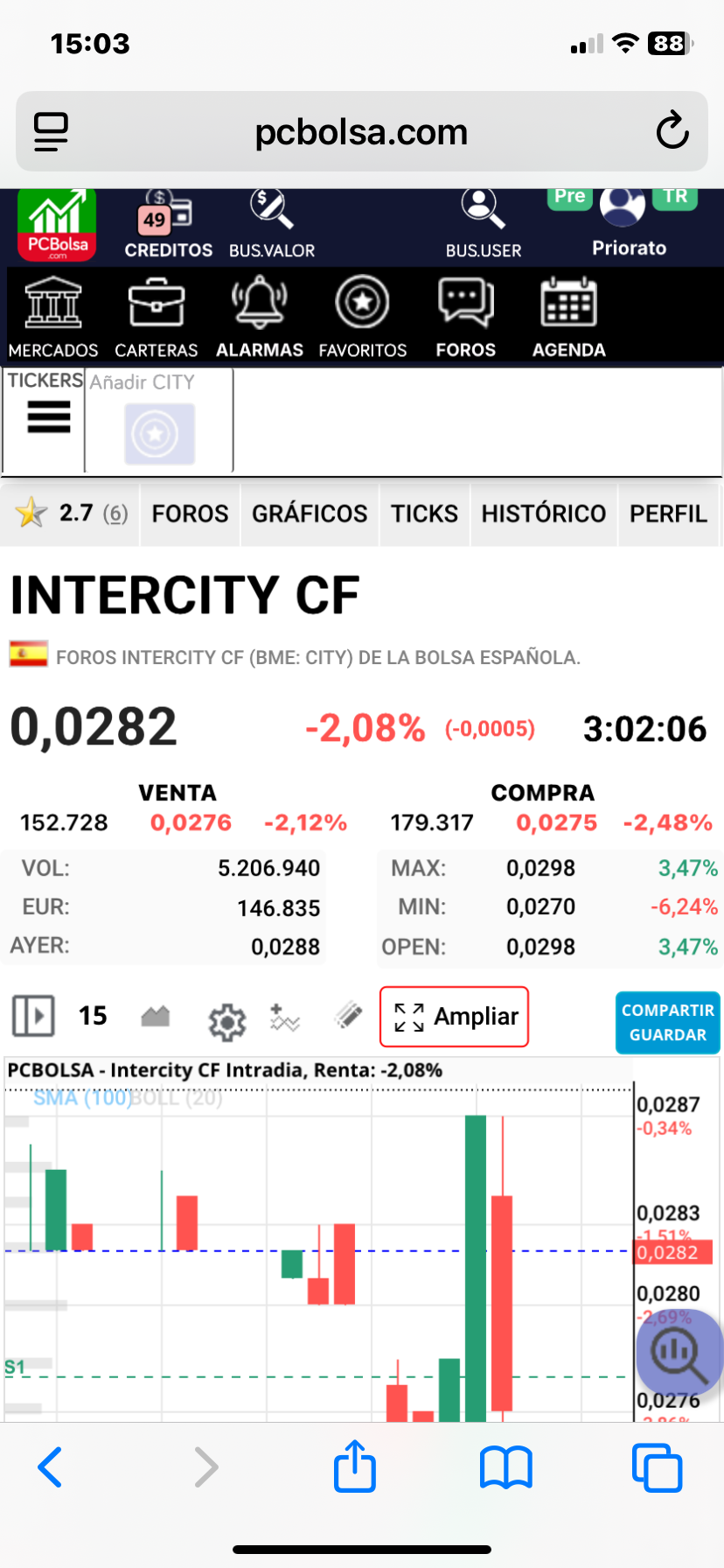The image size is (724, 1568).
Task: Go to MERCADOS section
Action: (x=53, y=317)
